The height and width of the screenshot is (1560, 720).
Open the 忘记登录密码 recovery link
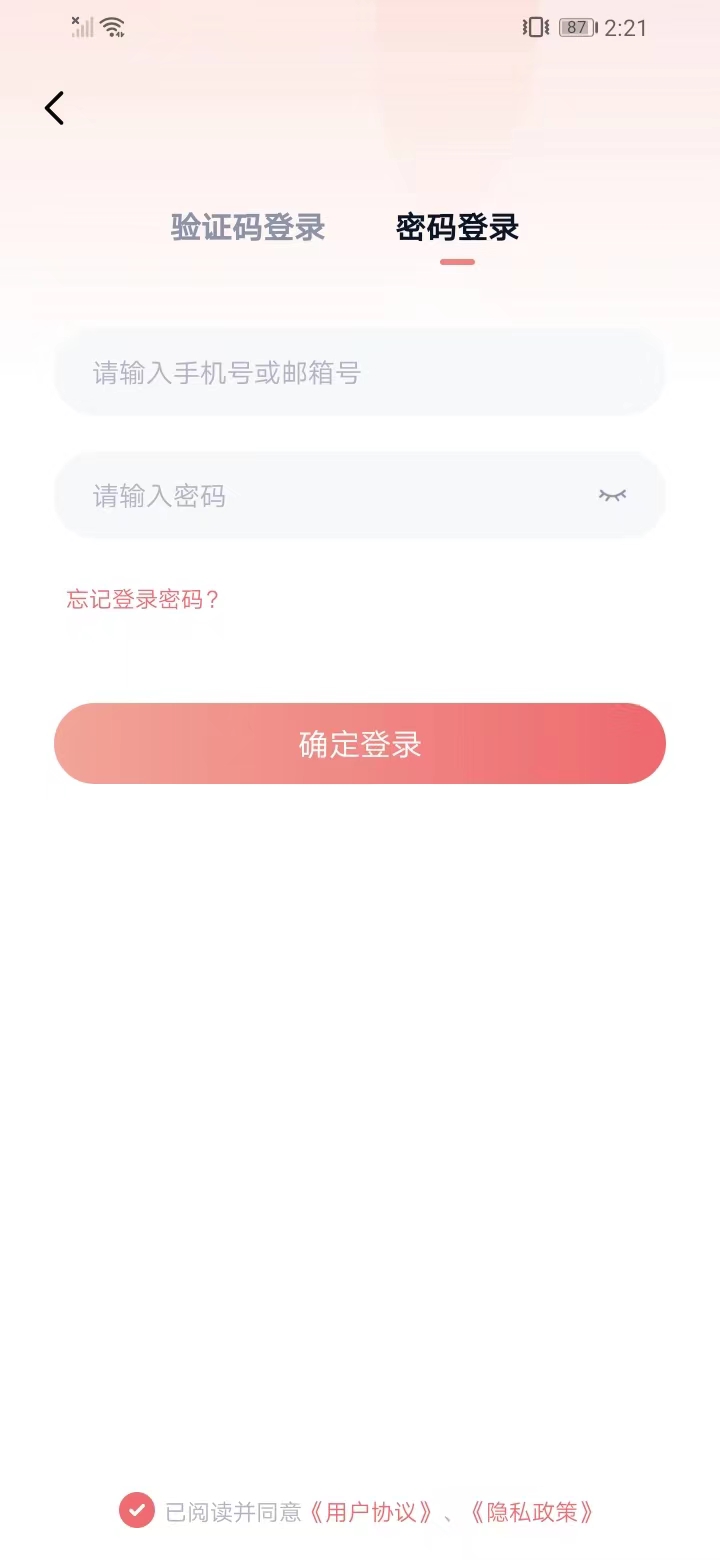pos(142,599)
